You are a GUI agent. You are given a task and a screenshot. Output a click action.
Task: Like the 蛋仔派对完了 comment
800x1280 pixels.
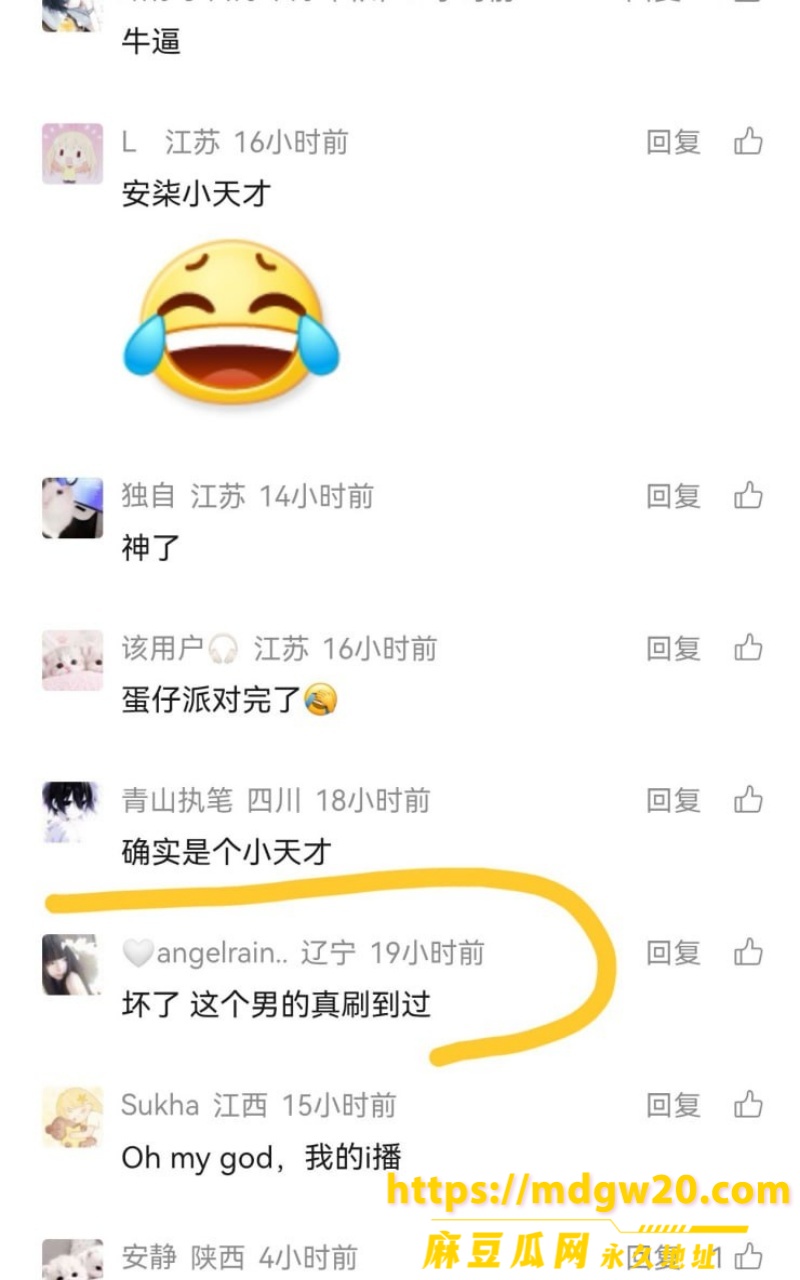click(x=748, y=648)
